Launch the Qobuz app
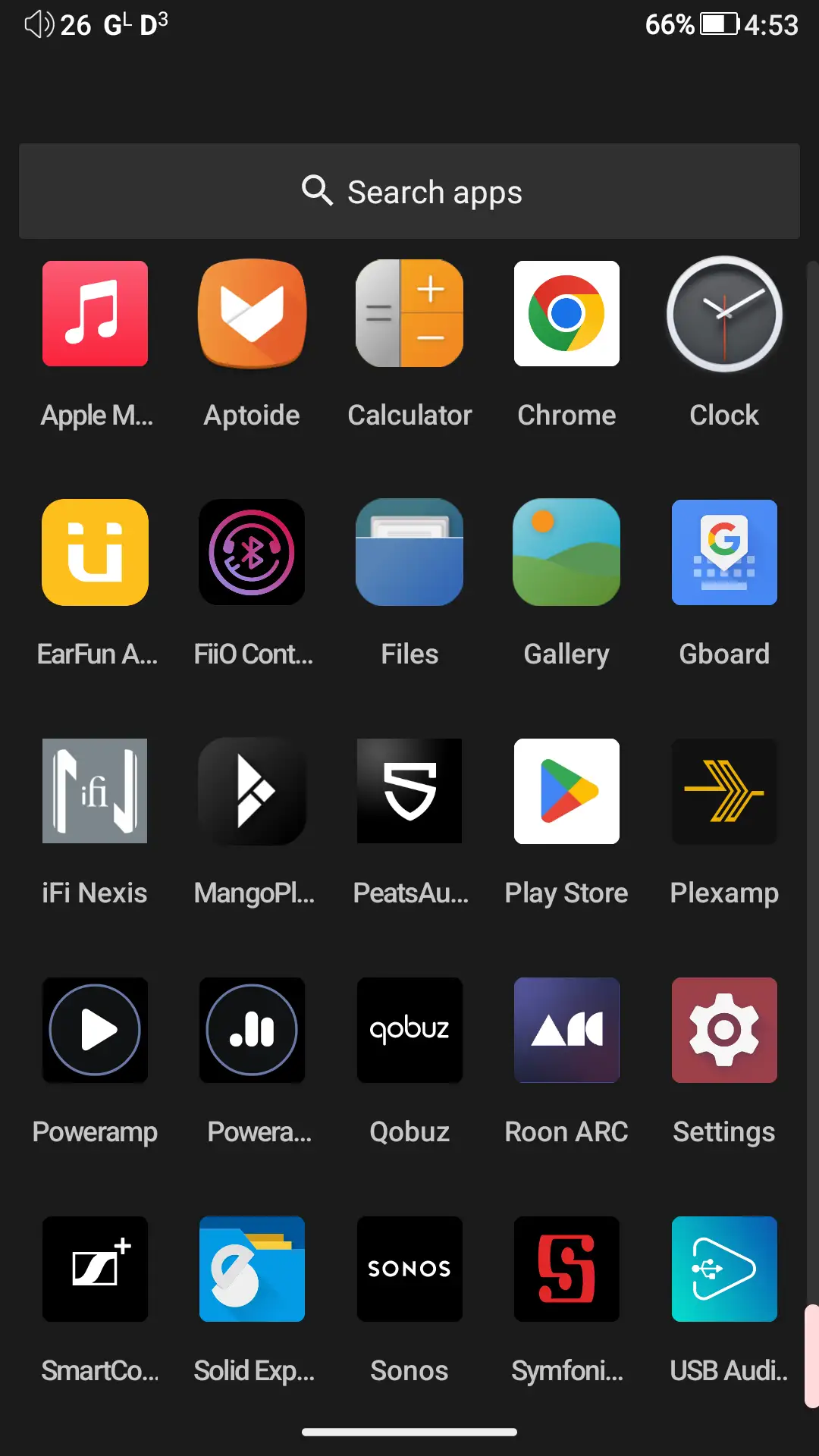The image size is (819, 1456). click(x=409, y=1031)
